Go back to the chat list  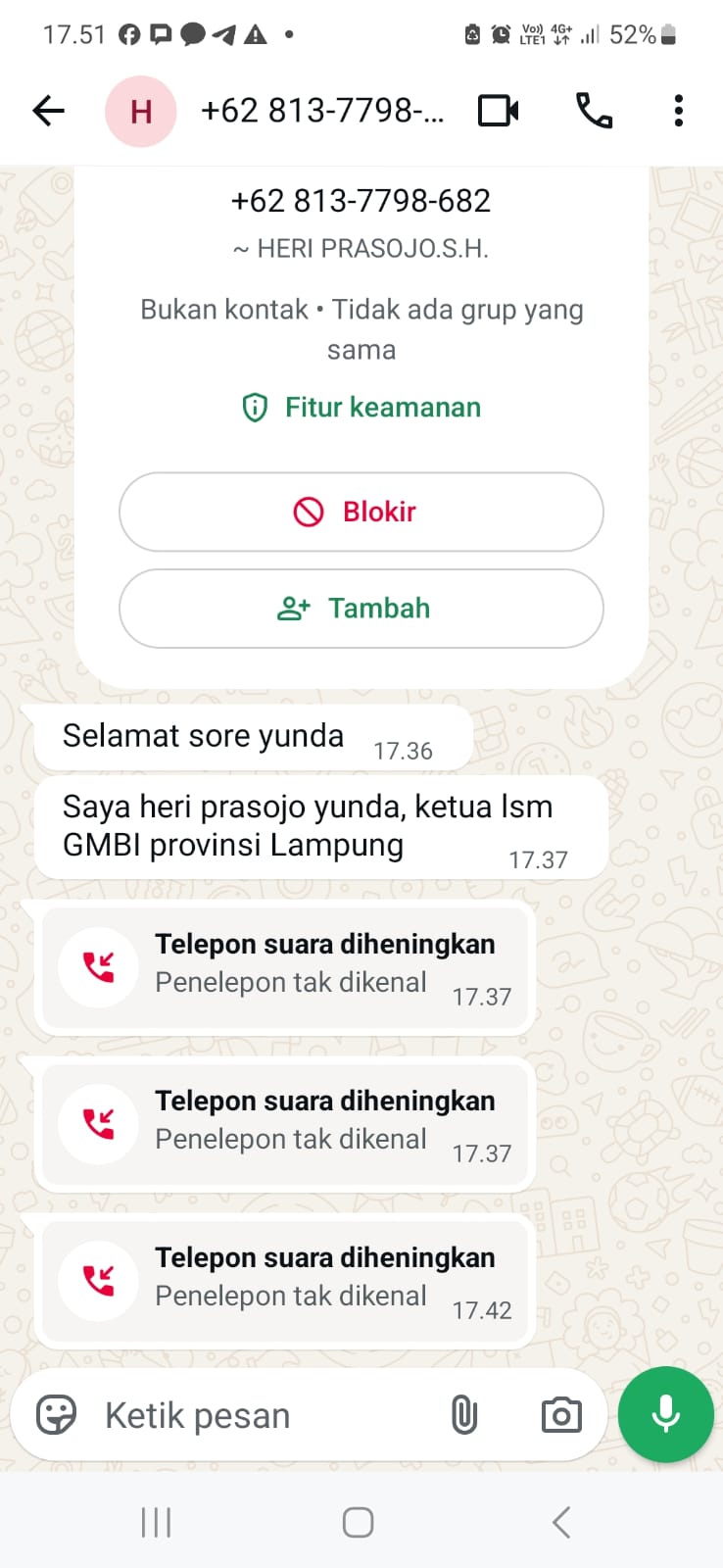(48, 111)
